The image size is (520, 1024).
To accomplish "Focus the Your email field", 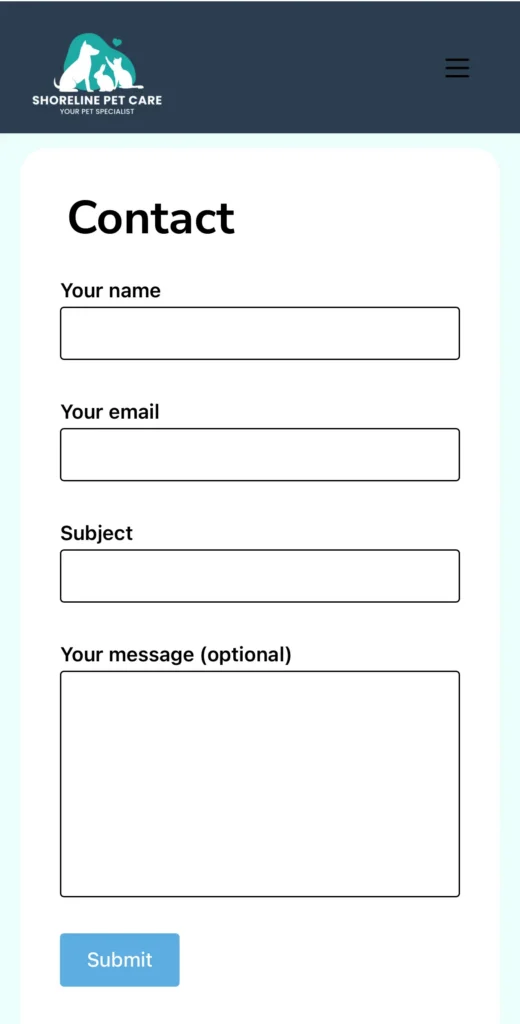I will click(260, 455).
